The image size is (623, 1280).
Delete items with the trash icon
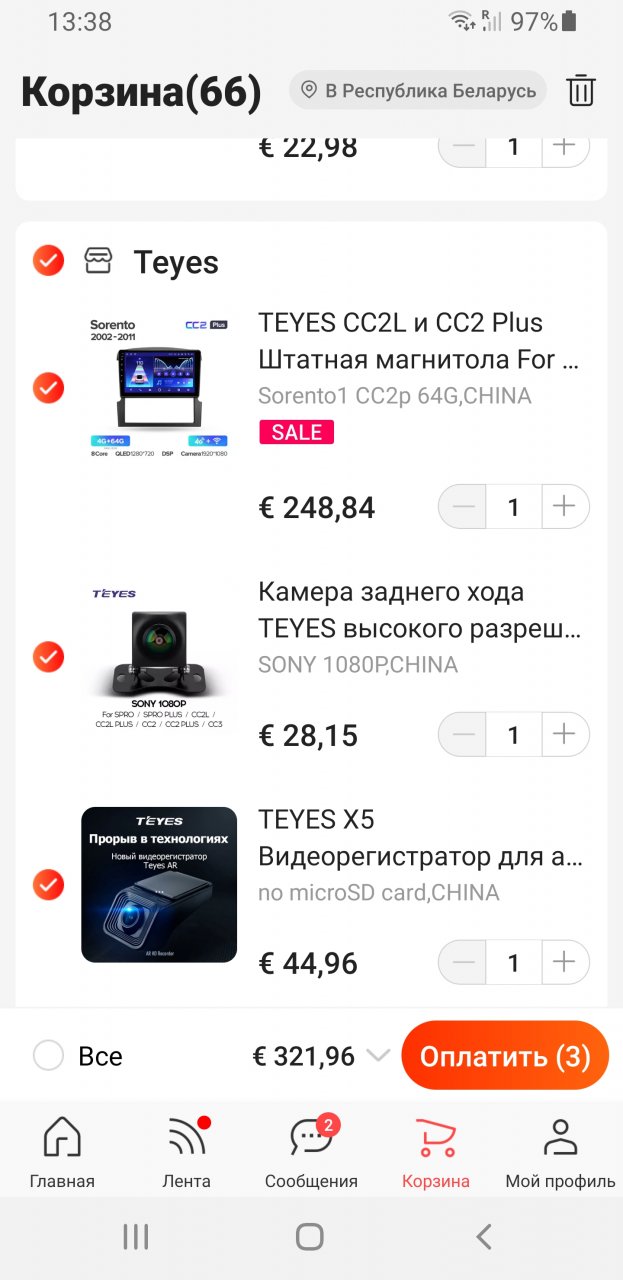pyautogui.click(x=581, y=91)
